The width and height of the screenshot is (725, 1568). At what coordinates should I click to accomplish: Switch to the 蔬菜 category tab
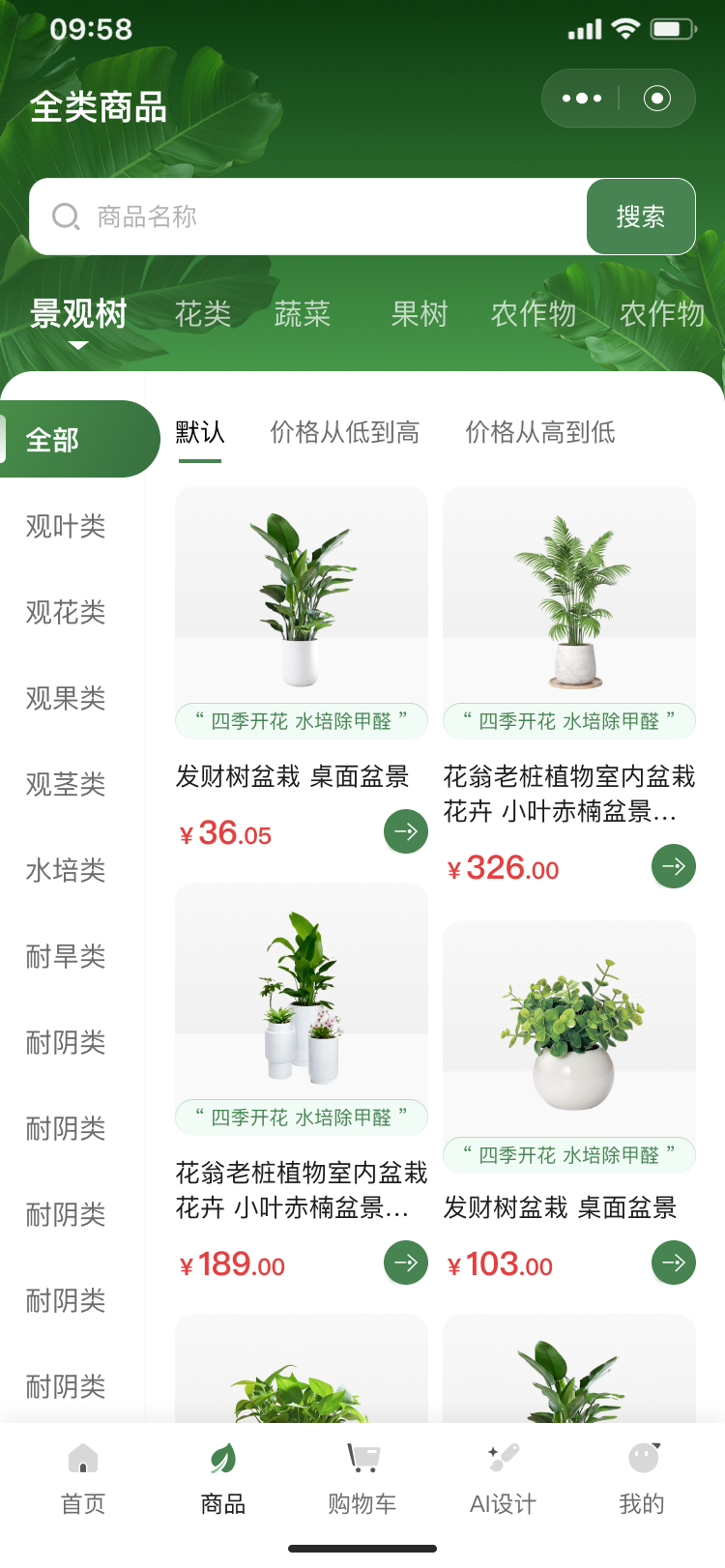tap(303, 314)
